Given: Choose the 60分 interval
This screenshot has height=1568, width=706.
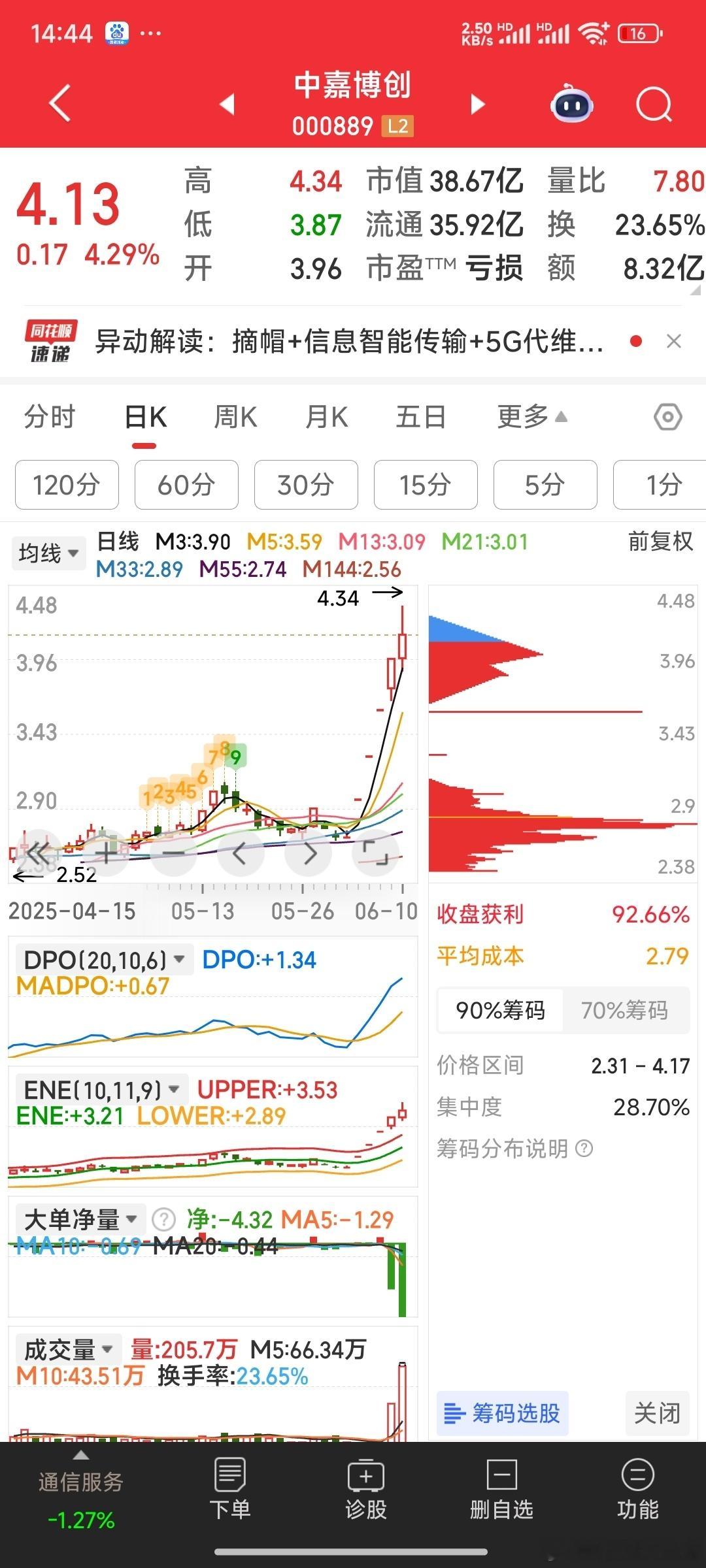Looking at the screenshot, I should 186,485.
